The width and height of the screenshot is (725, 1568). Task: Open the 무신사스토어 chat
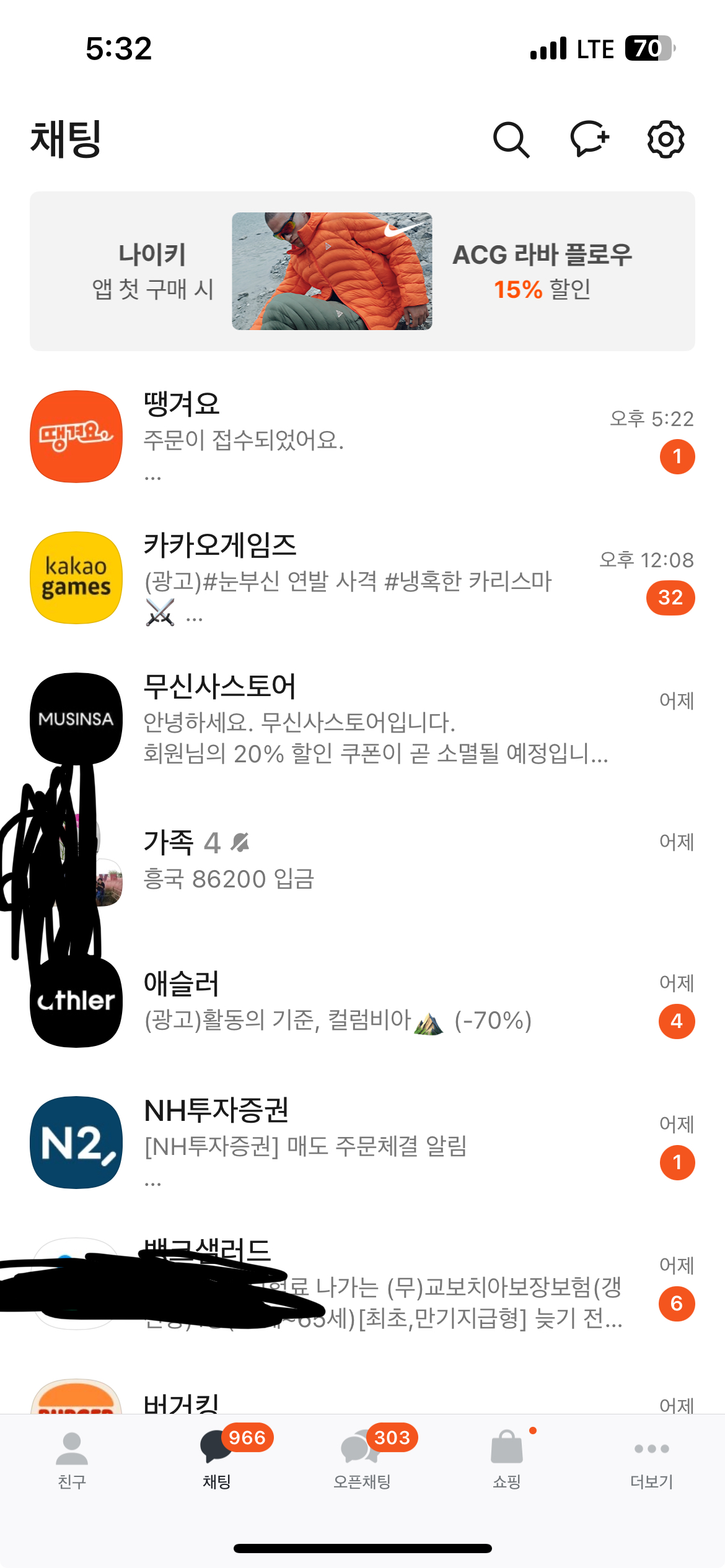pyautogui.click(x=372, y=719)
